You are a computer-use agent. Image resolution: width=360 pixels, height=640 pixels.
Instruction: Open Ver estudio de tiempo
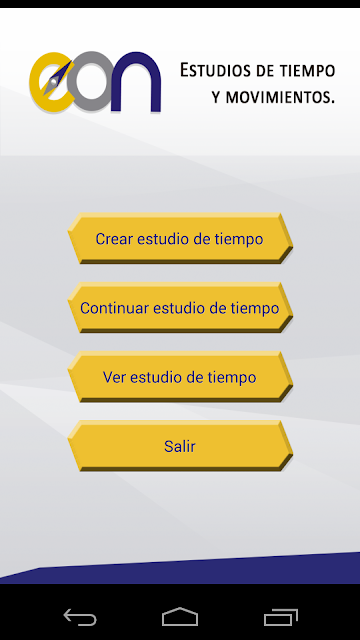pos(180,377)
